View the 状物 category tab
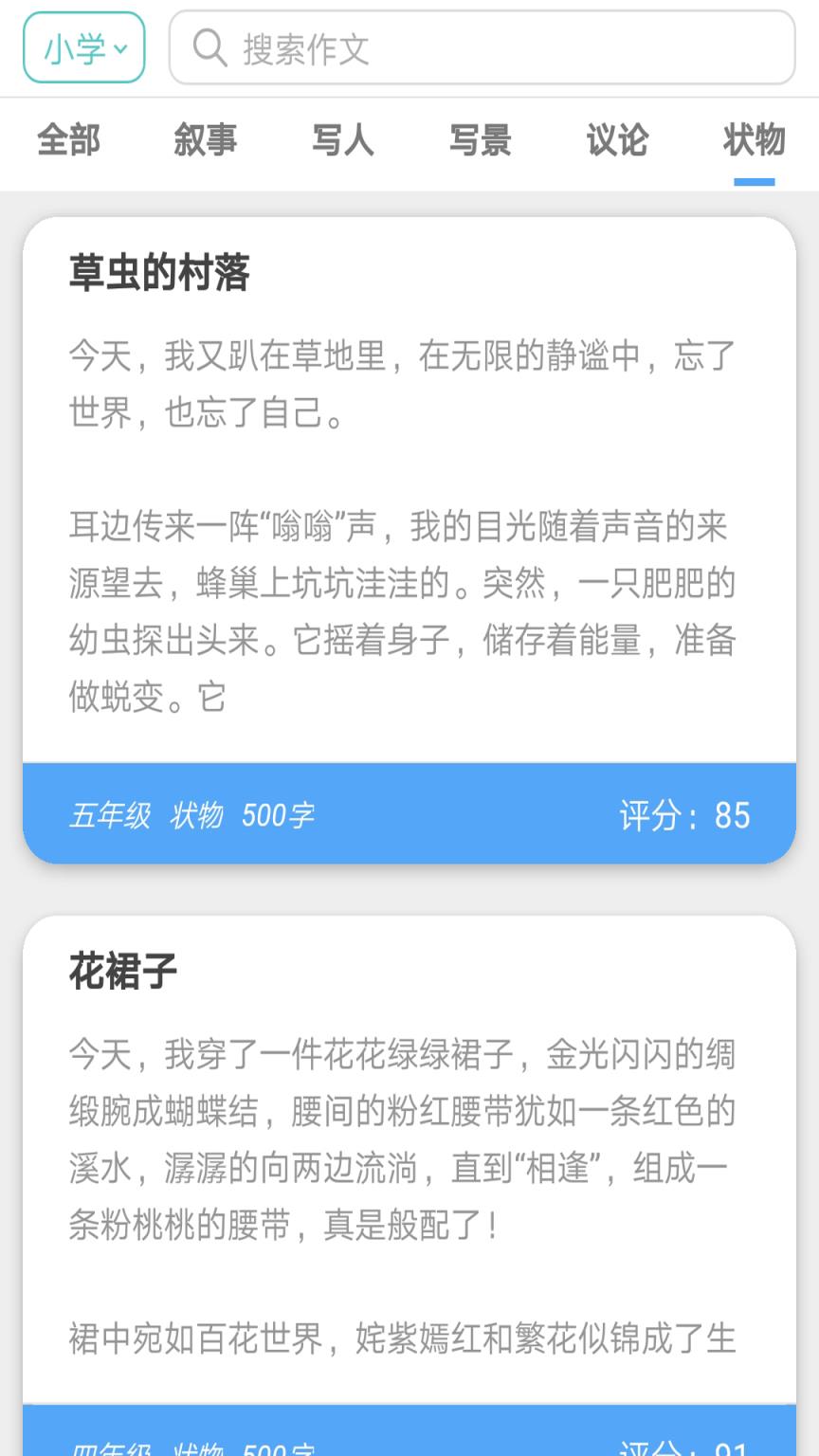Screen dimensions: 819x1456 (754, 140)
